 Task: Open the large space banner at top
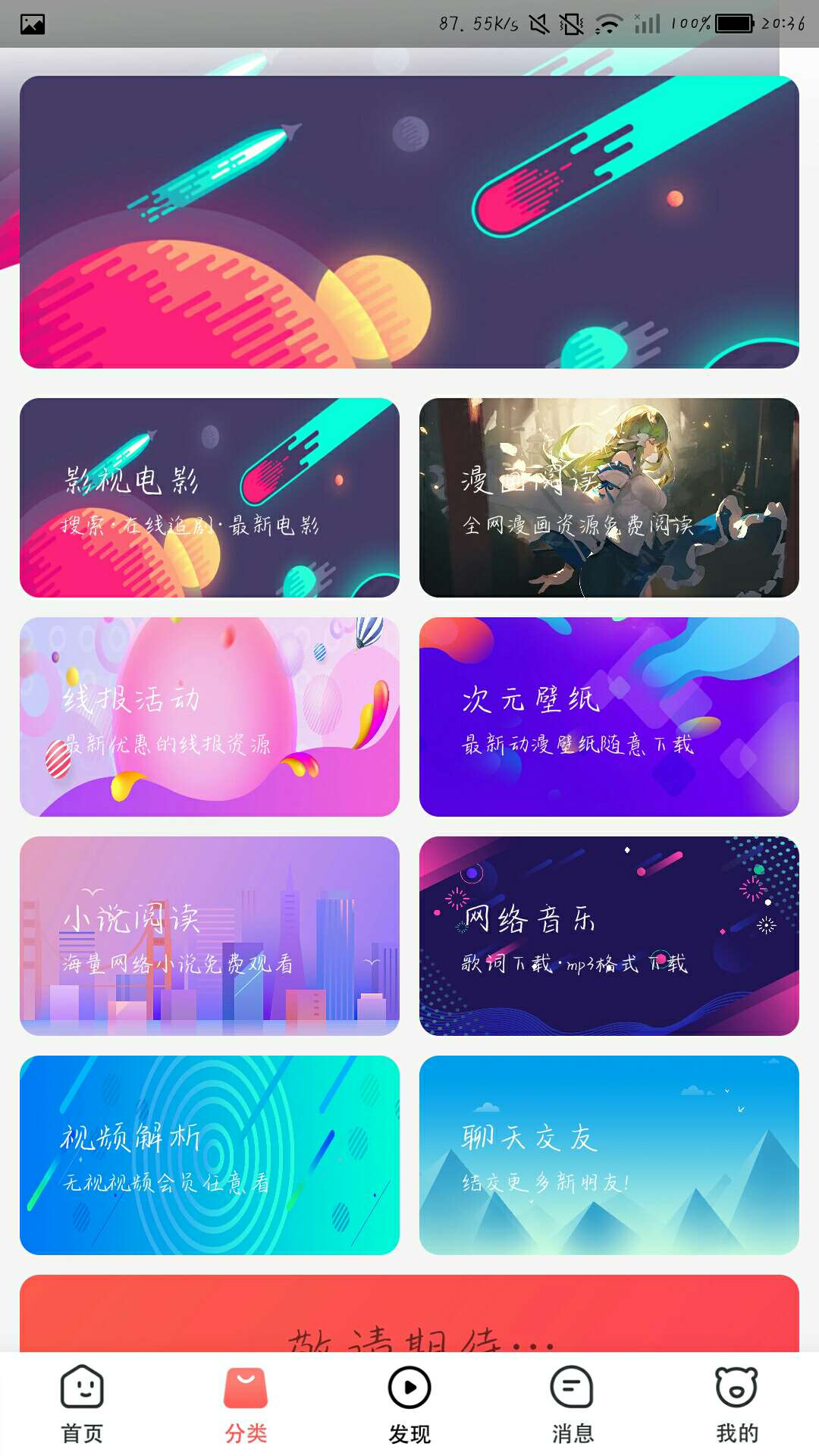tap(409, 221)
